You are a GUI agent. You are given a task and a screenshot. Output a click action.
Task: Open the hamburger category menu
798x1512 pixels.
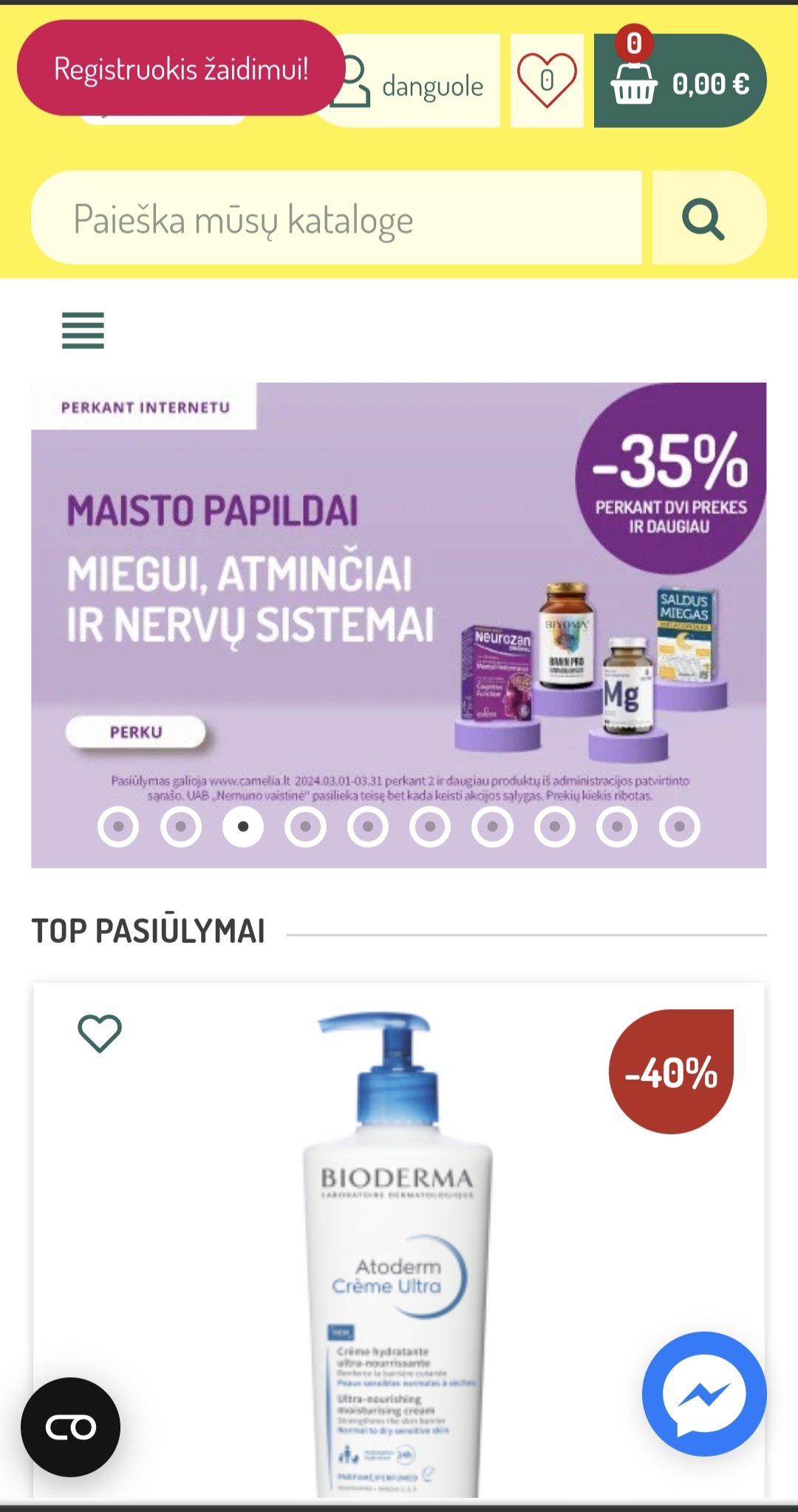[x=83, y=330]
